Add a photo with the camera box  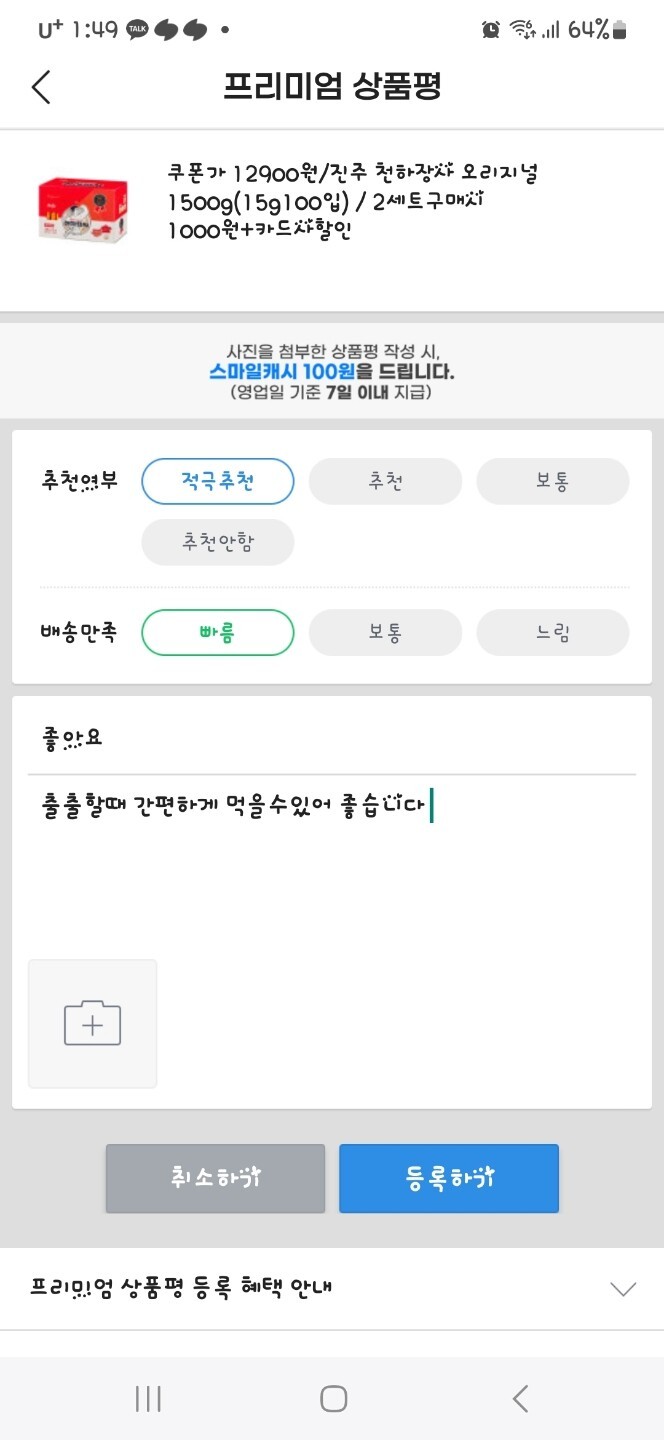(92, 1024)
